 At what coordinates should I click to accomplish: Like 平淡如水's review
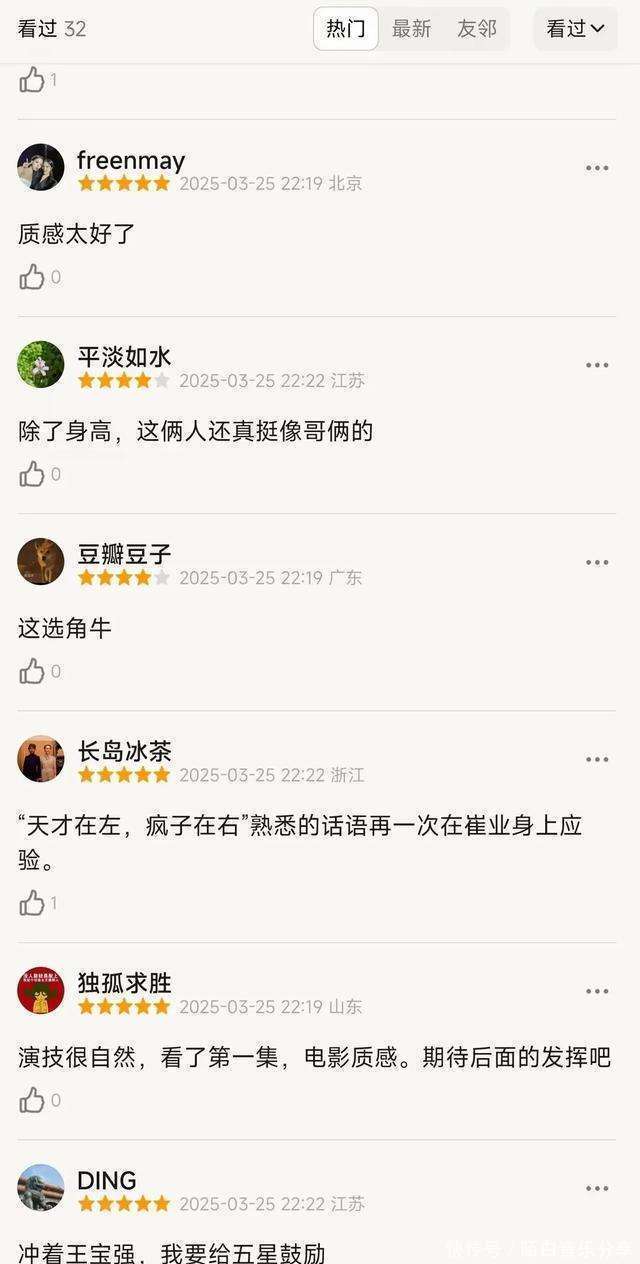(32, 474)
